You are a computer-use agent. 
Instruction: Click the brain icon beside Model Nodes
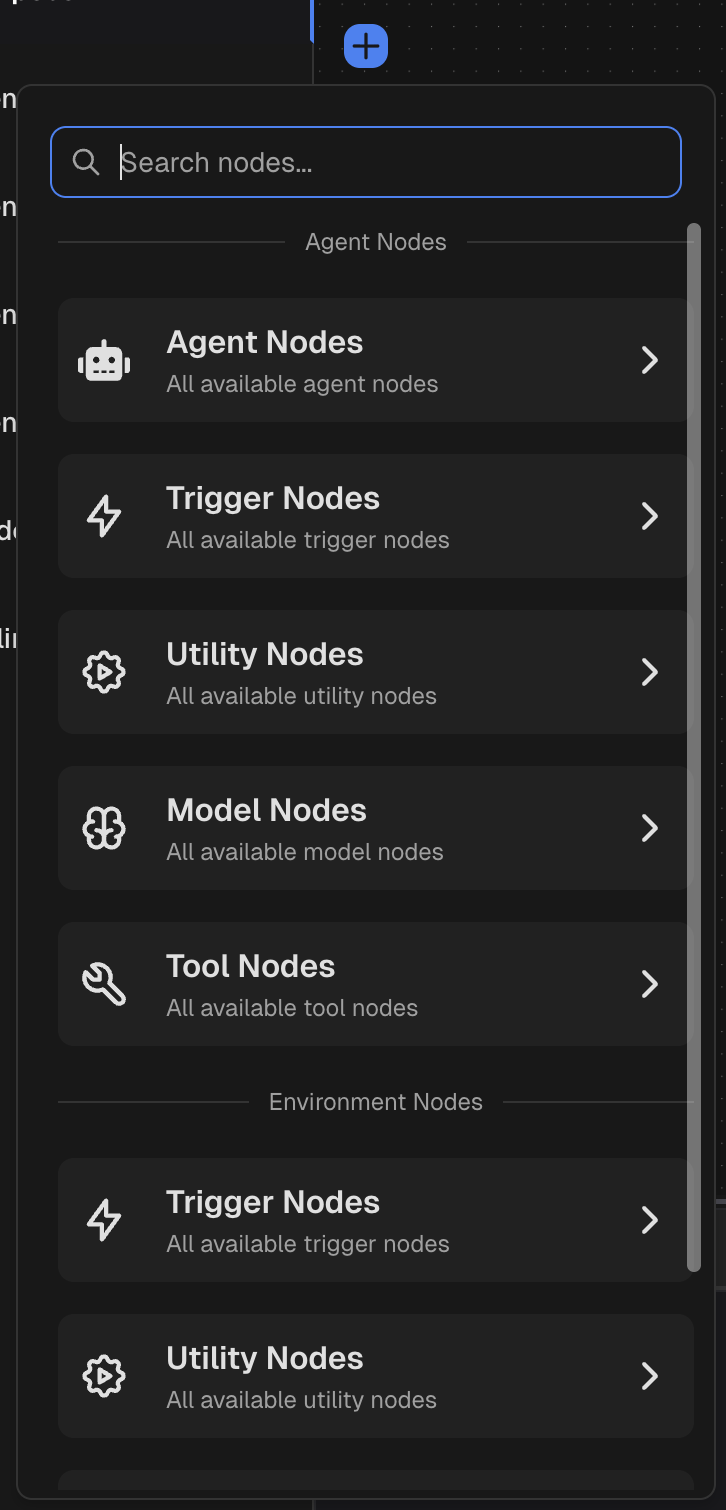(103, 828)
